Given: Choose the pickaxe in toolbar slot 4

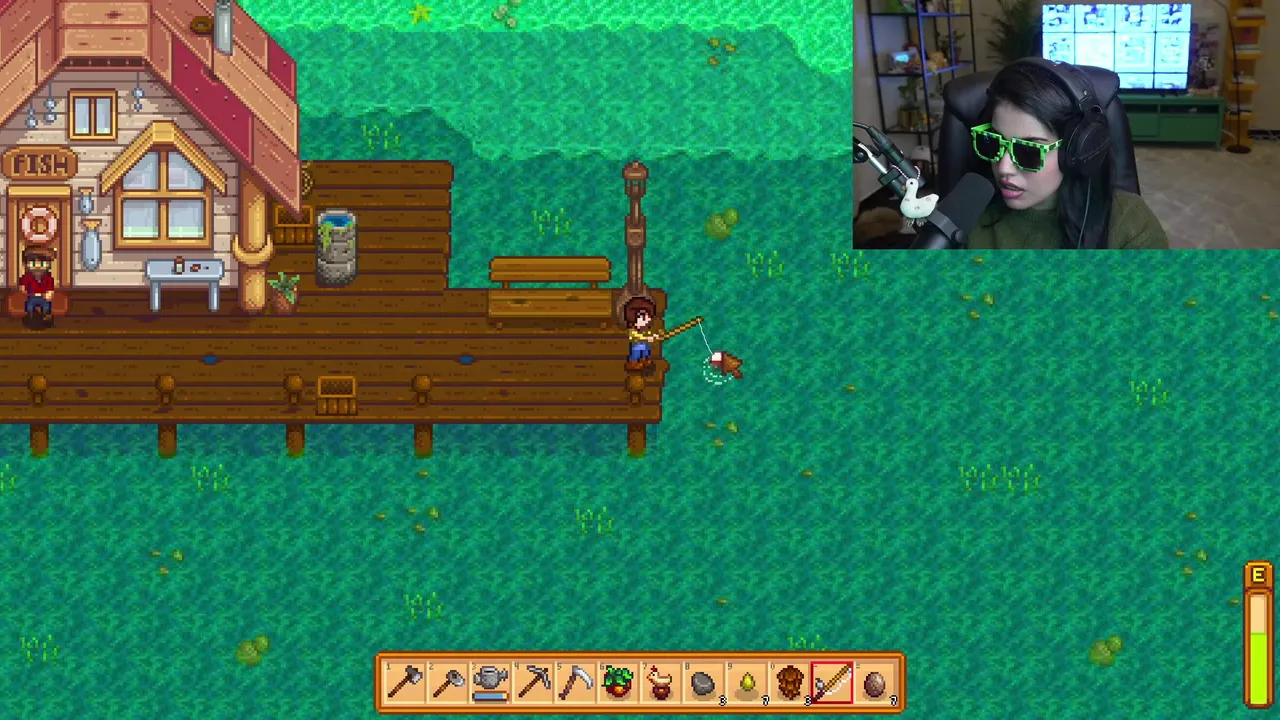Looking at the screenshot, I should pyautogui.click(x=534, y=683).
